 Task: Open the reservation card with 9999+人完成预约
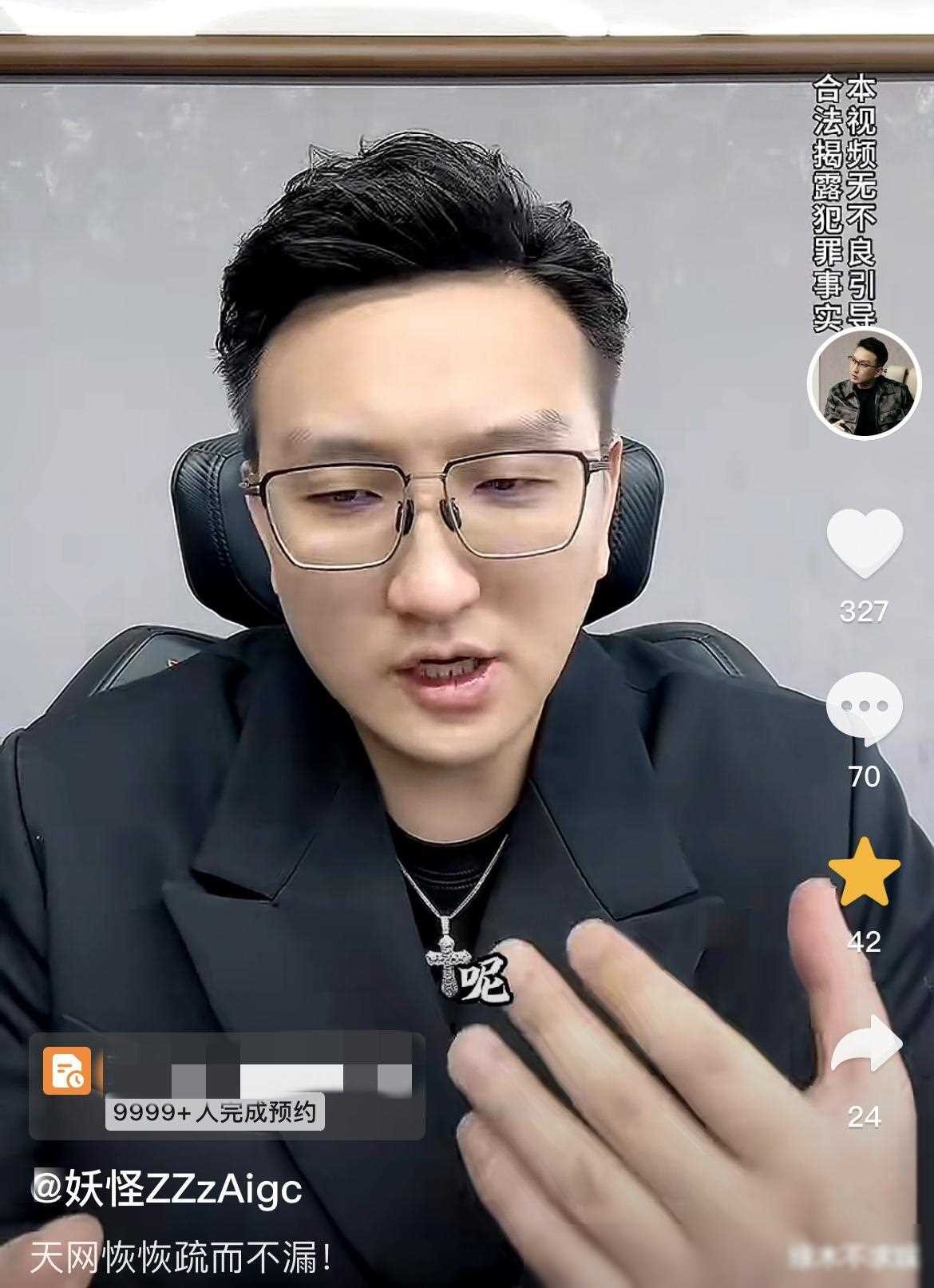(227, 1085)
